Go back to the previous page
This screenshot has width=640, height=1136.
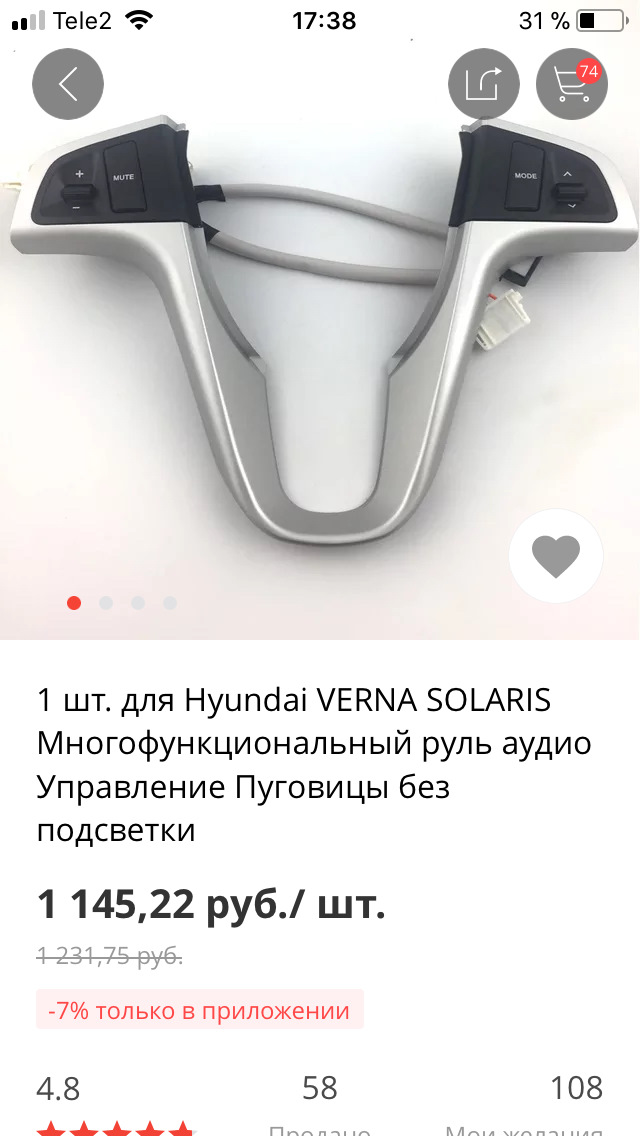(x=68, y=84)
